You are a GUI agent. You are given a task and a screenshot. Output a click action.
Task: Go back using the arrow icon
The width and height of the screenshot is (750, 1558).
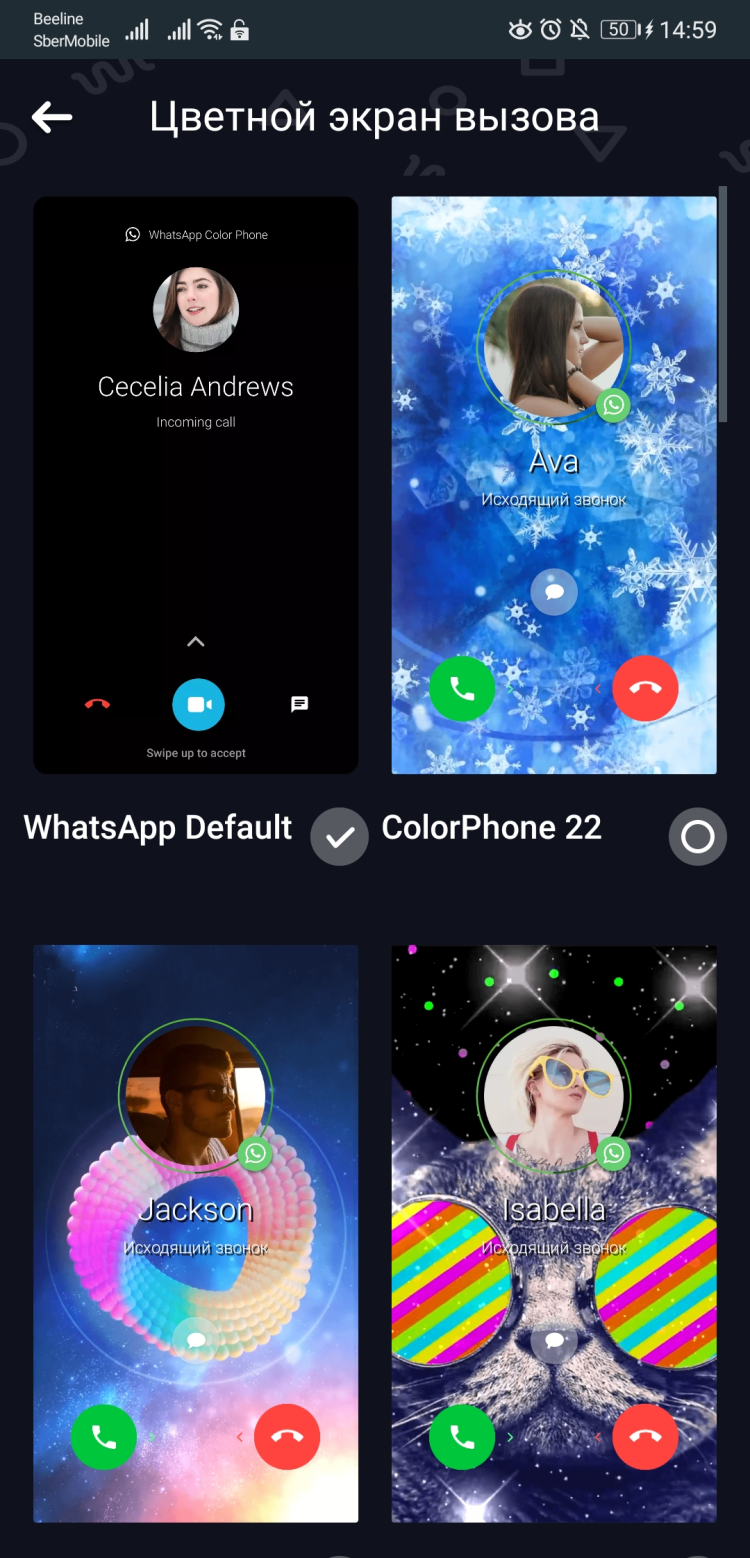pyautogui.click(x=52, y=118)
